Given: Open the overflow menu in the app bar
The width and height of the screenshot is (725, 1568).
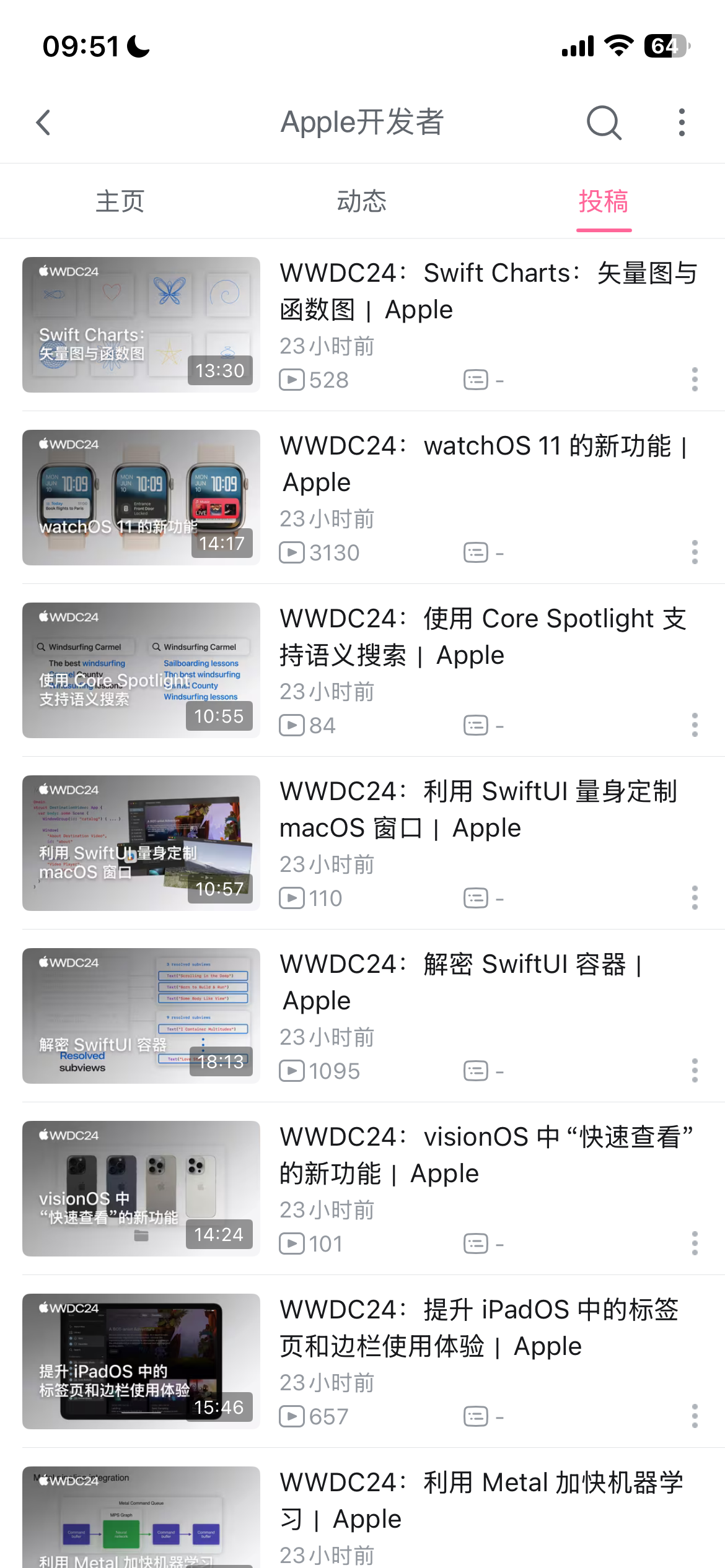Looking at the screenshot, I should pyautogui.click(x=682, y=123).
